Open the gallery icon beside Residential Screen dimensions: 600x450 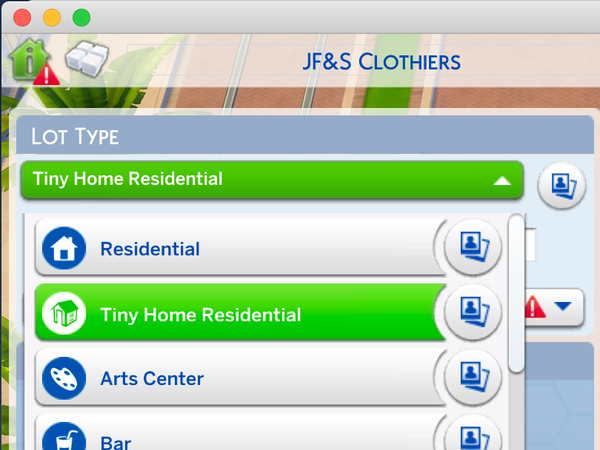(471, 246)
